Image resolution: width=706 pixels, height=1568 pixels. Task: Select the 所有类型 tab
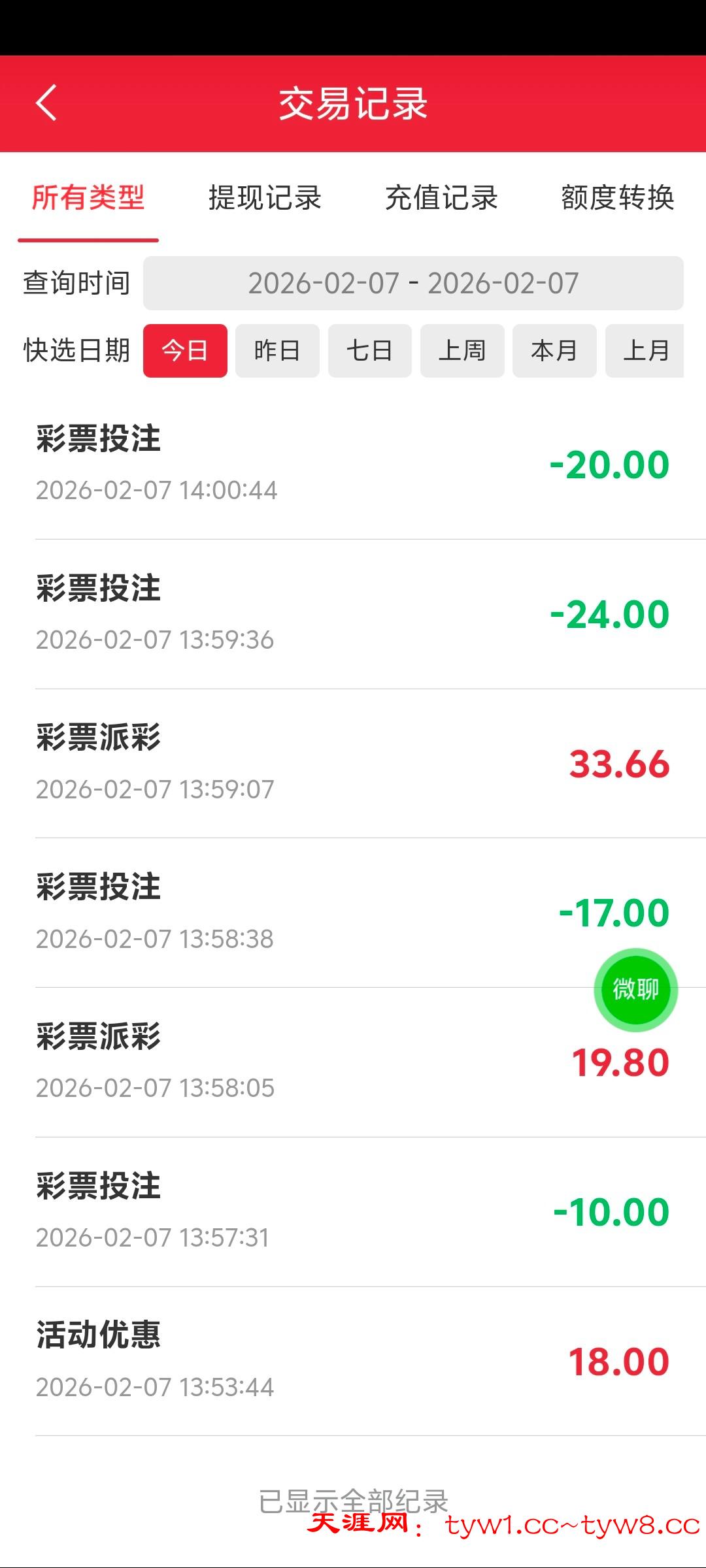(88, 198)
